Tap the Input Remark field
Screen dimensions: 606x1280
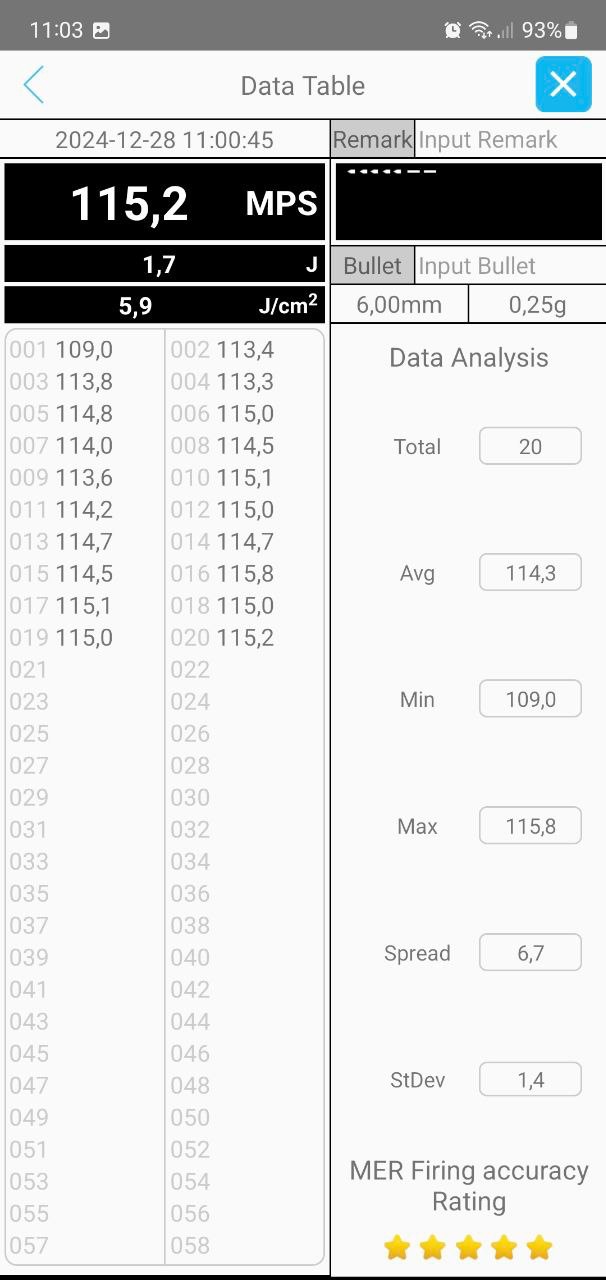tap(510, 139)
